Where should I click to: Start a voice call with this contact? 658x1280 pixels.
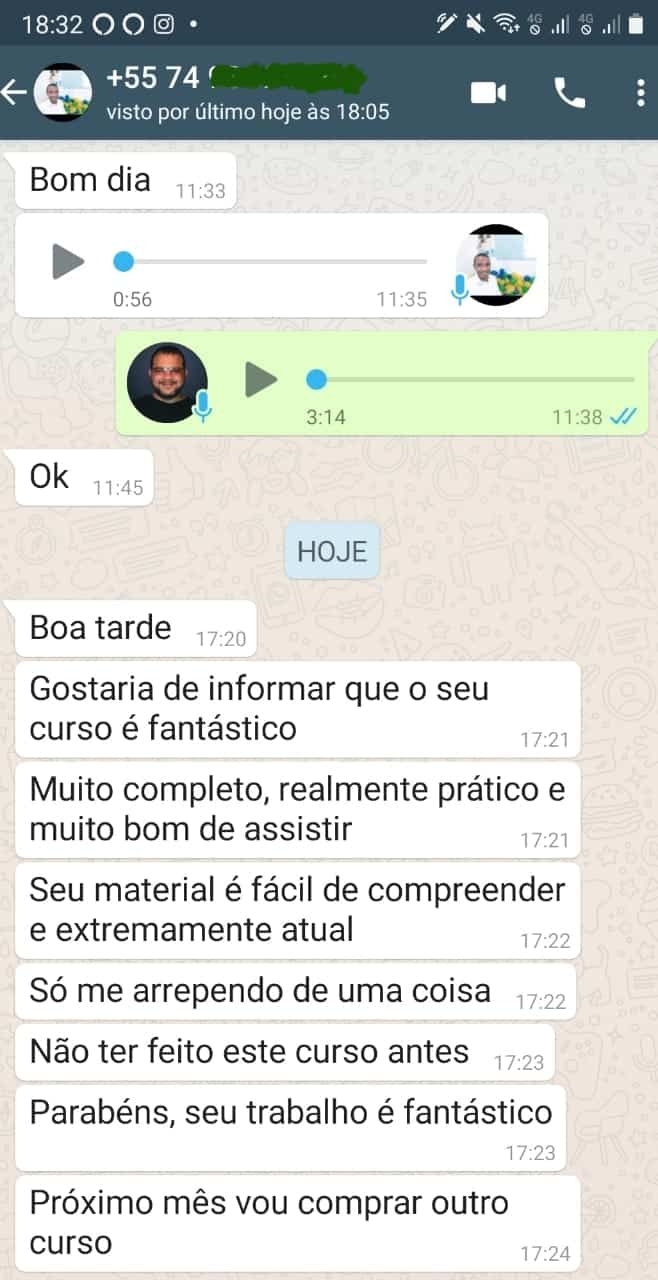[x=570, y=93]
